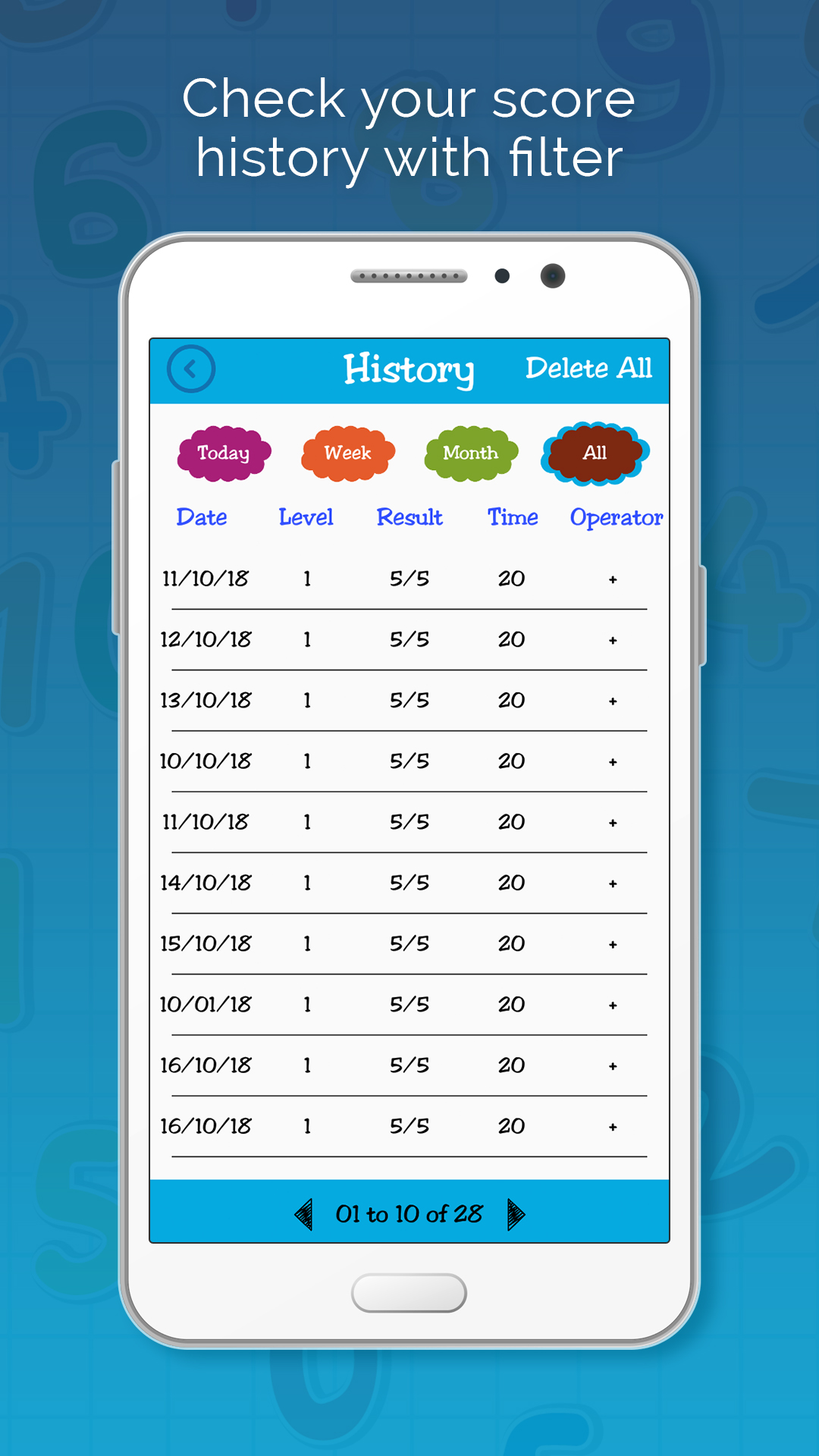Activate the Month filter toggle
819x1456 pixels.
(470, 452)
